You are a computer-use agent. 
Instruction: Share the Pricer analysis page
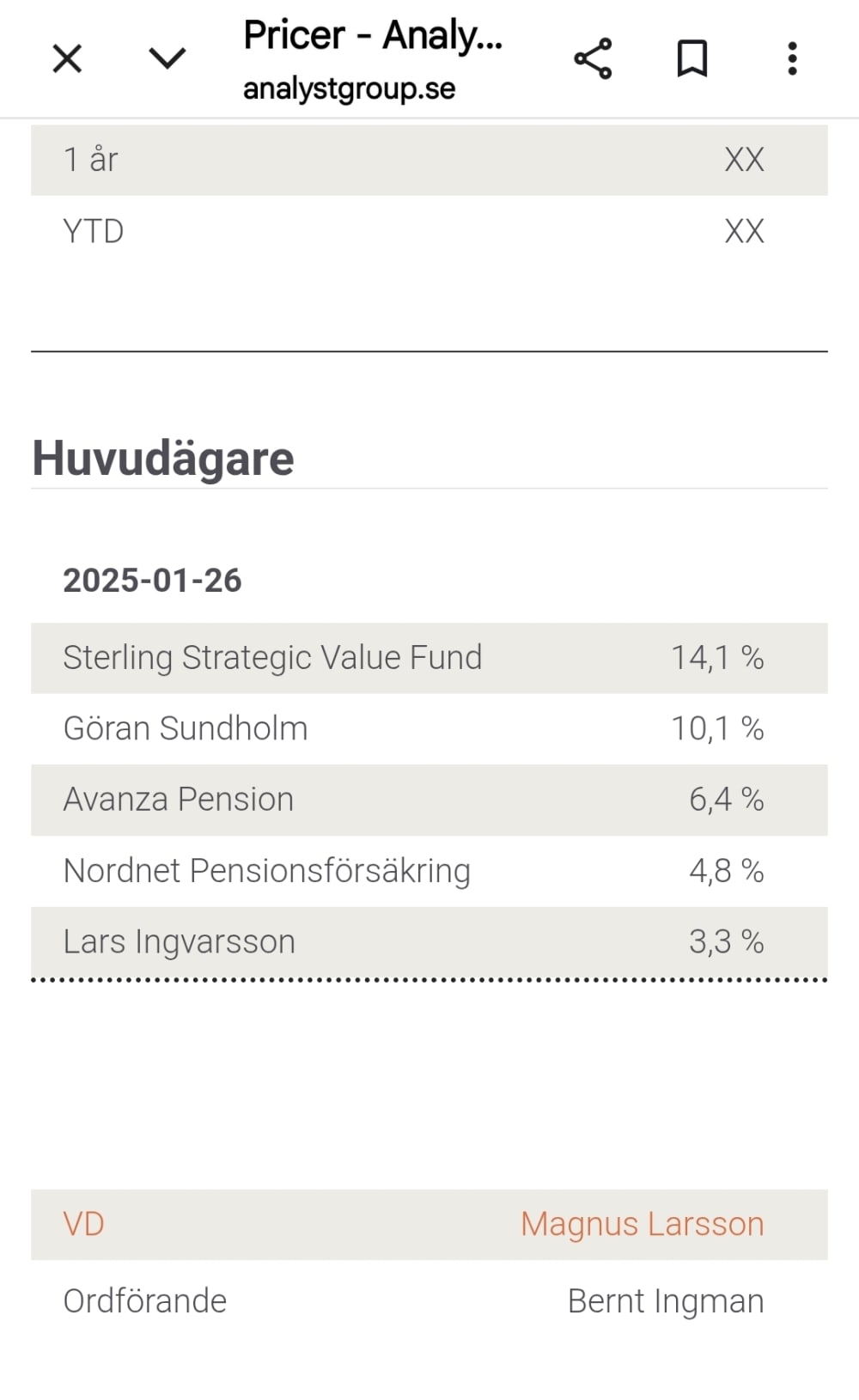[x=593, y=58]
